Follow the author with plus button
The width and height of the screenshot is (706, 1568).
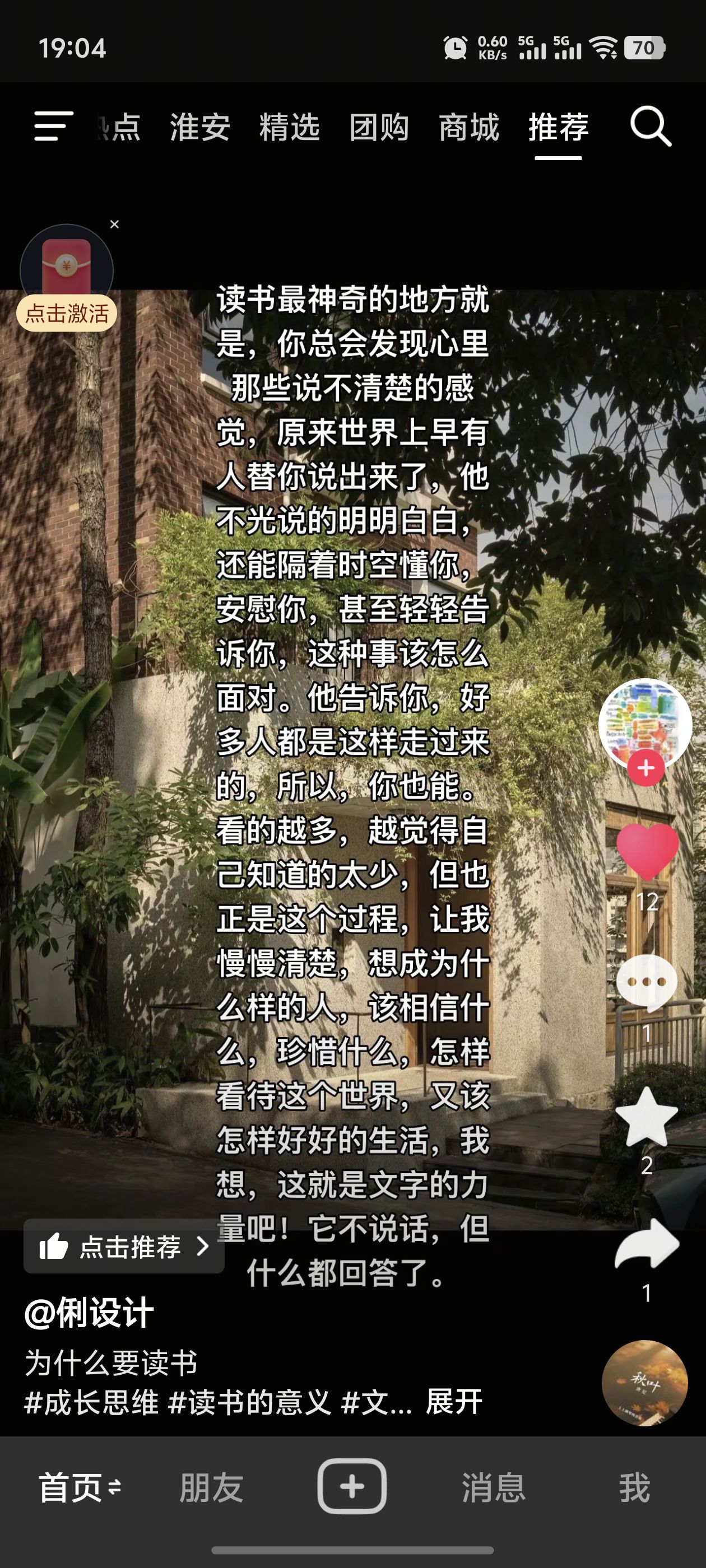[645, 768]
